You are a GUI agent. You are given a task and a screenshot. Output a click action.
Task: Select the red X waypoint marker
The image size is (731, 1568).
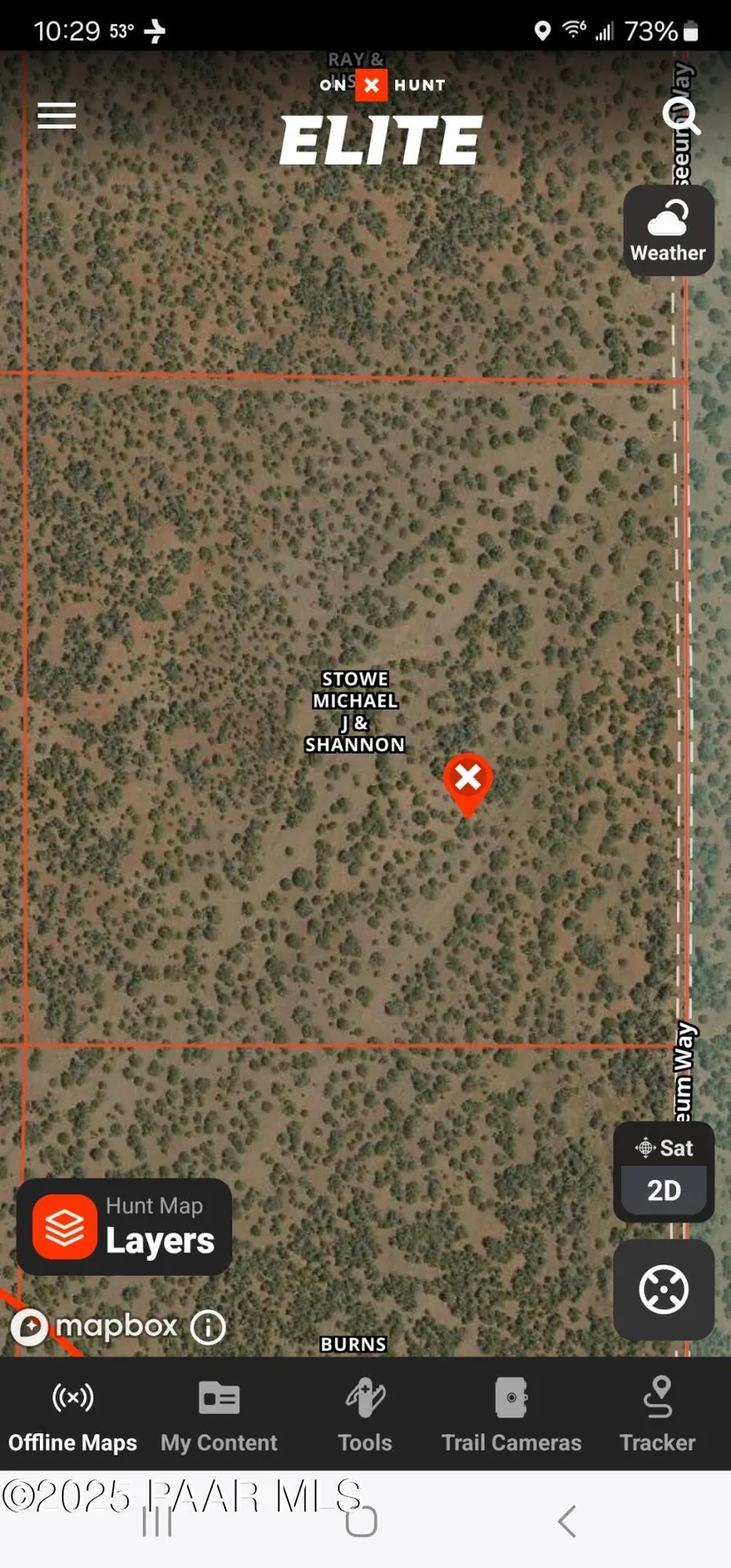coord(468,780)
